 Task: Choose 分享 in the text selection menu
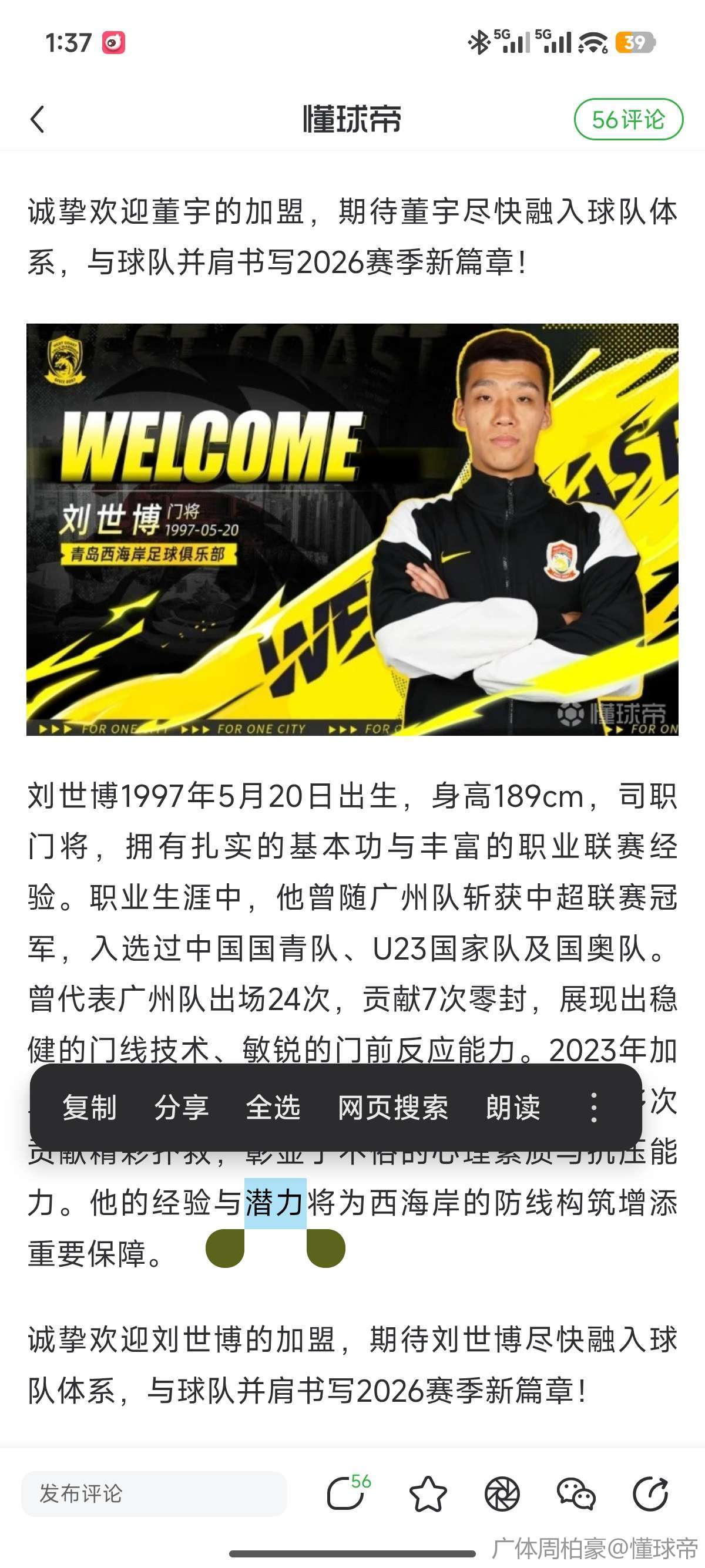pos(182,1107)
